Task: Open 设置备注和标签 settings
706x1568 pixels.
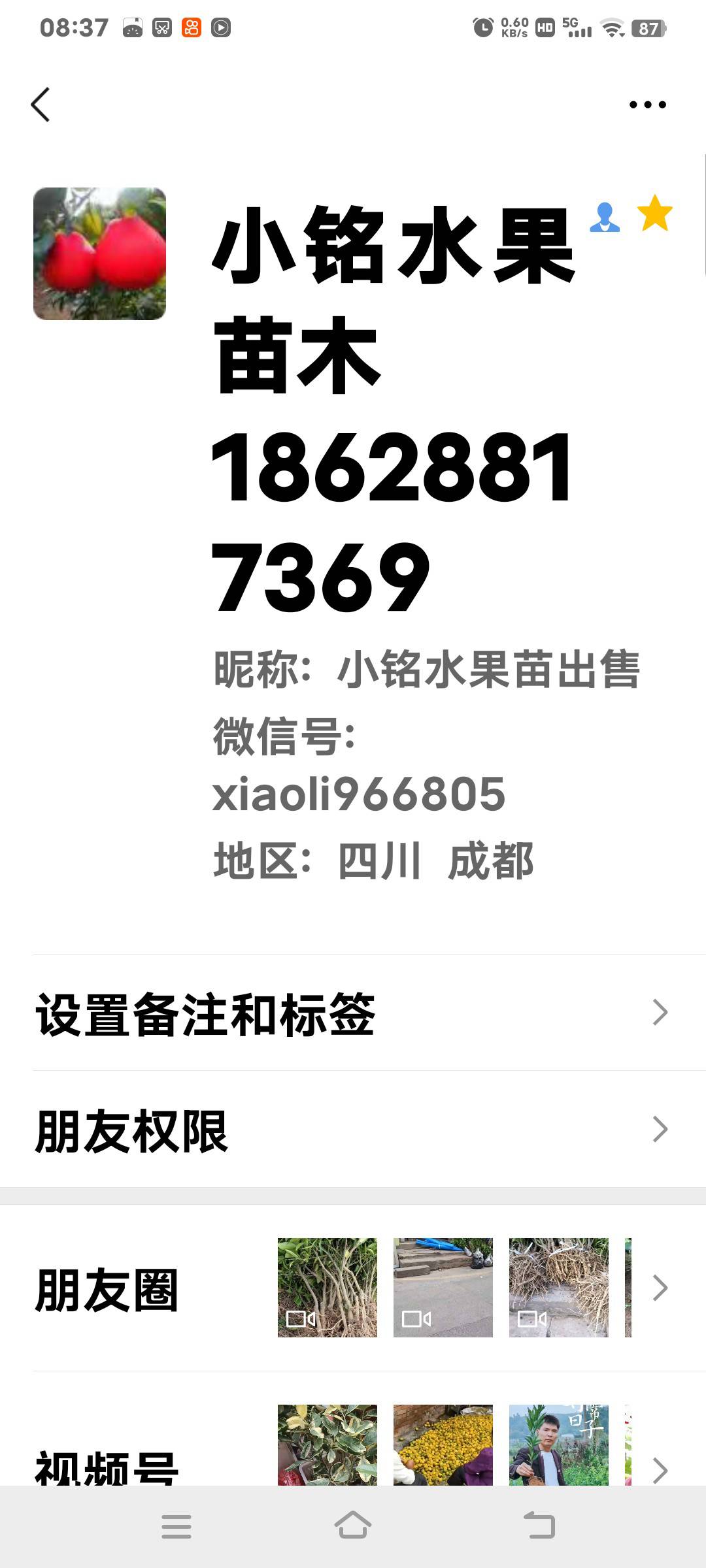Action: point(353,1013)
